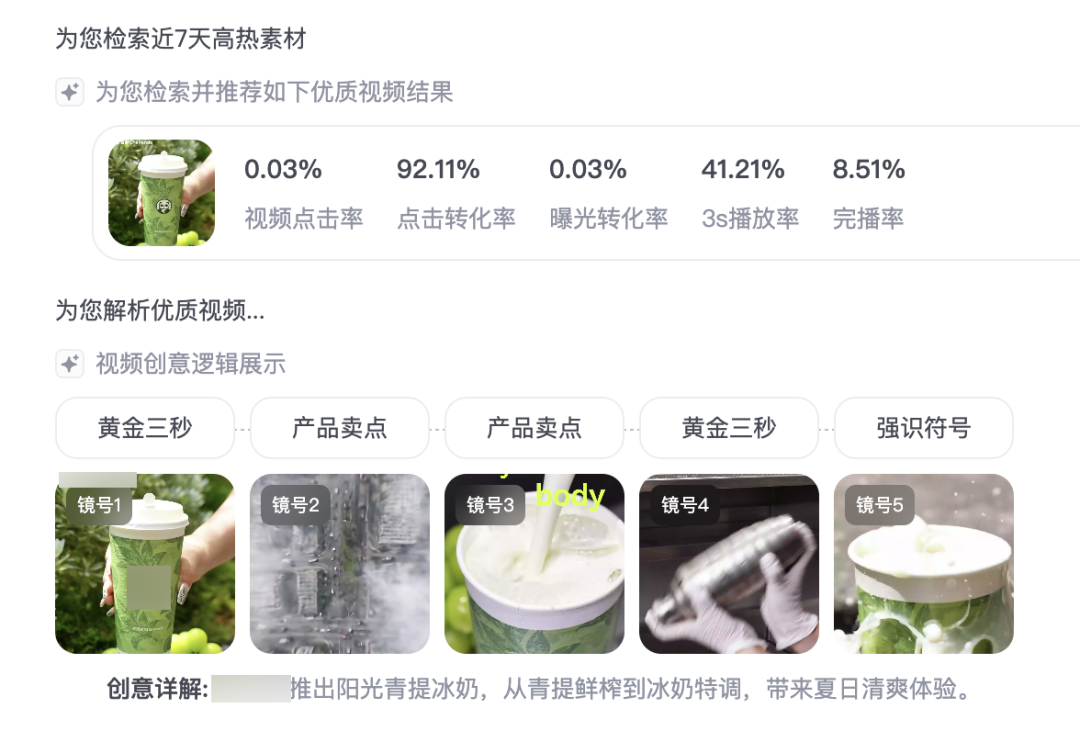The width and height of the screenshot is (1080, 731).
Task: Select the 镜号3 milk pouring shot
Action: pyautogui.click(x=534, y=564)
